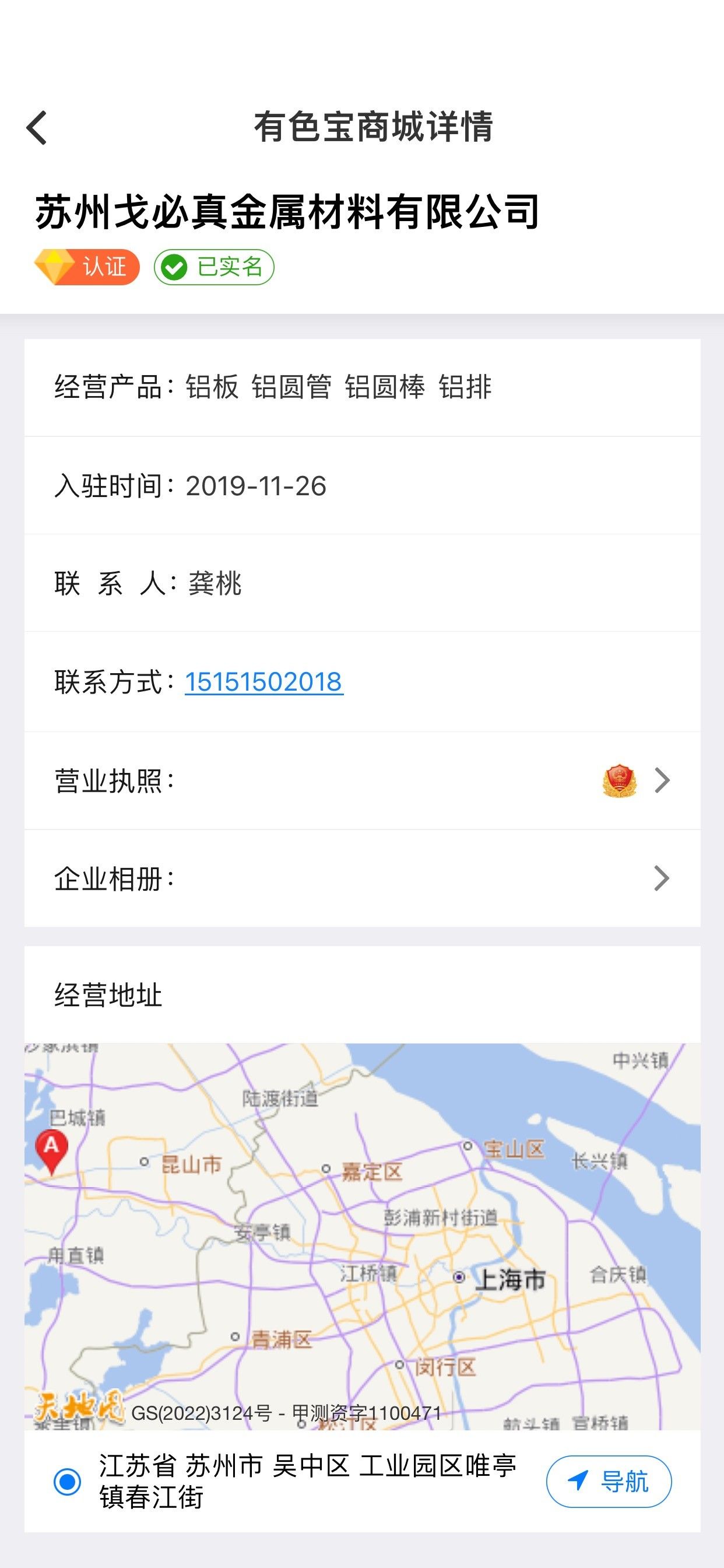Open the 企业相册 company album row

coord(362,878)
